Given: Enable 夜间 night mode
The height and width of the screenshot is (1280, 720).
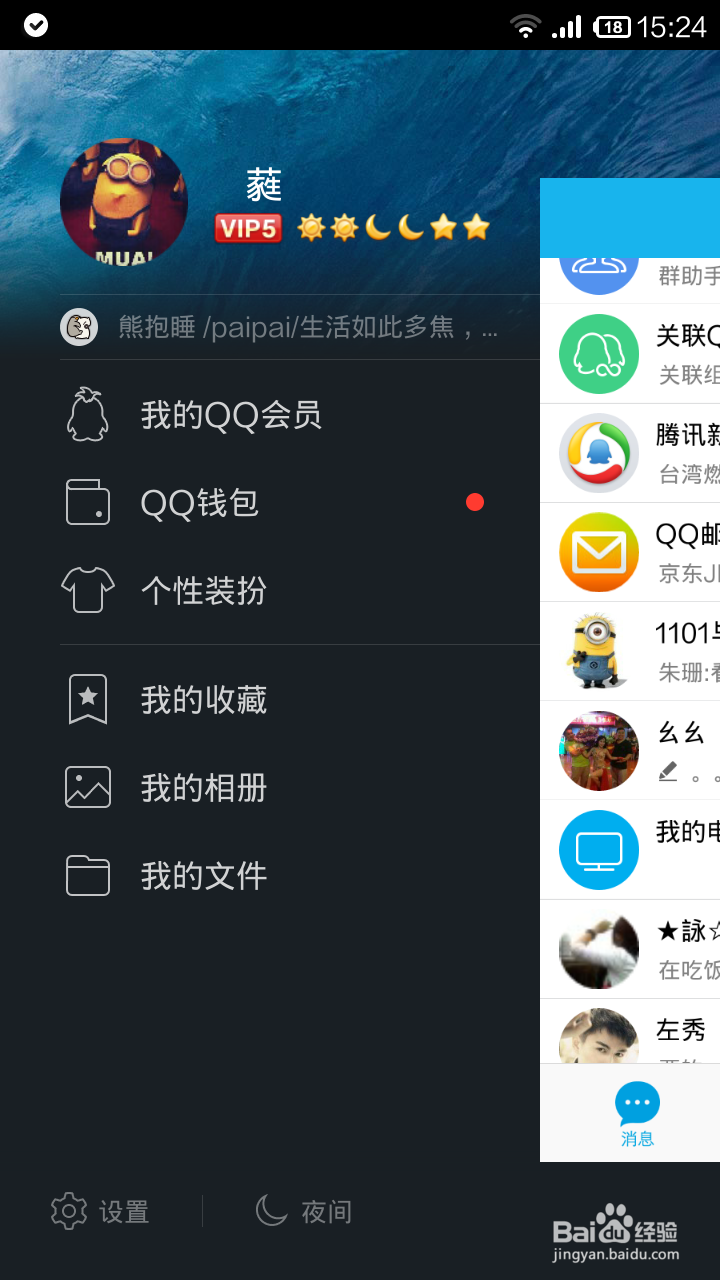Looking at the screenshot, I should 303,1211.
